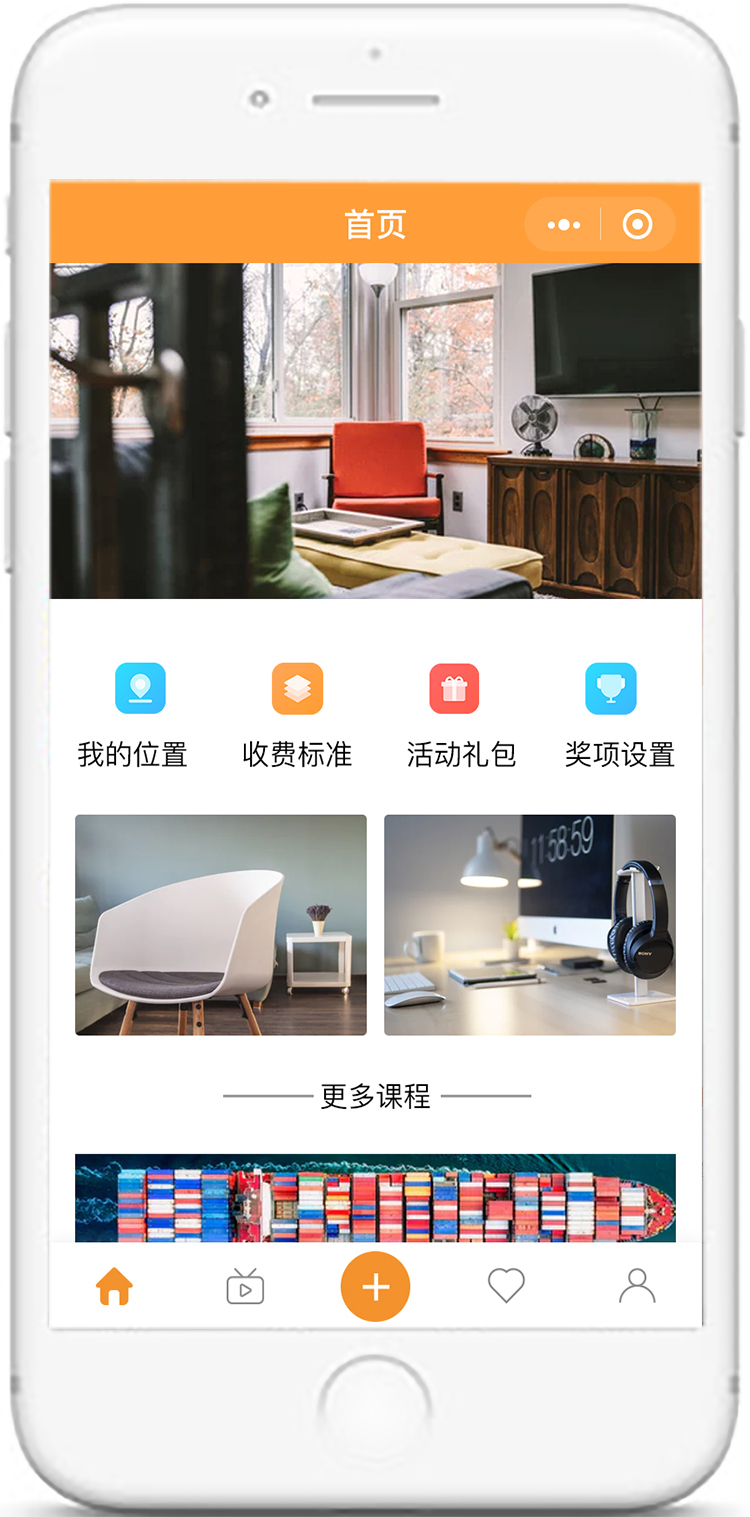Viewport: 750px width, 1517px height.
Task: Open the living room banner image
Action: (375, 430)
